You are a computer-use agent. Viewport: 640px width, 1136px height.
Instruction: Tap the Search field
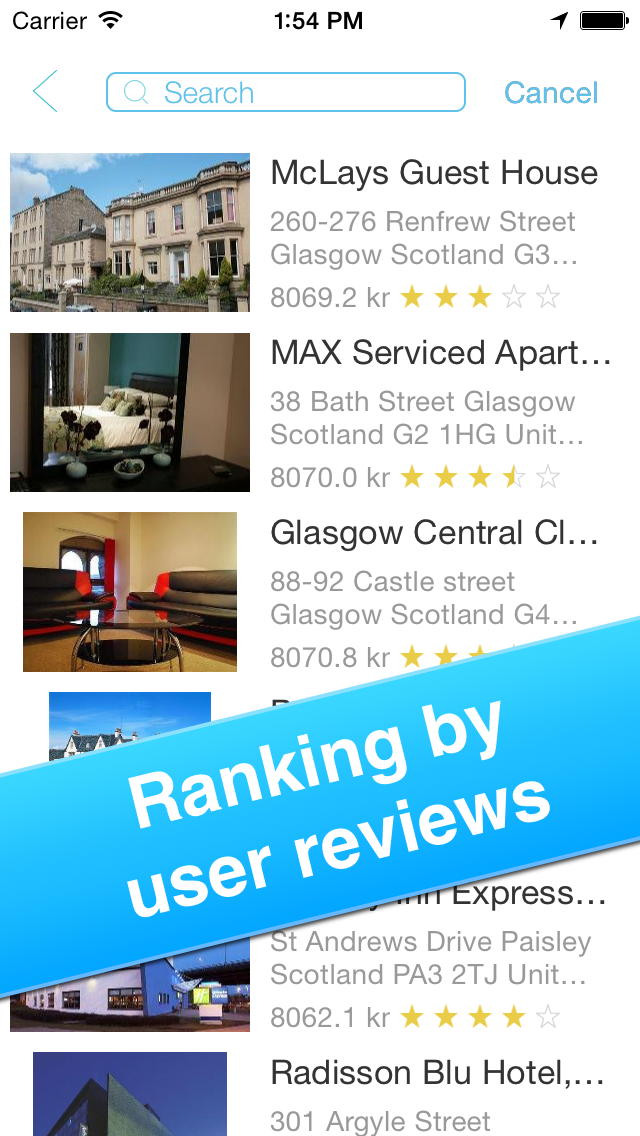285,93
